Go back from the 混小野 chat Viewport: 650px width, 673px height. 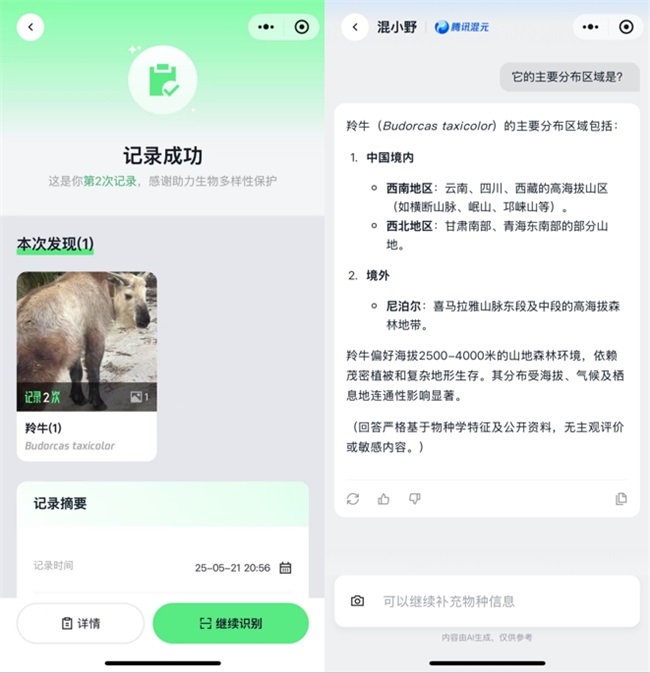355,27
